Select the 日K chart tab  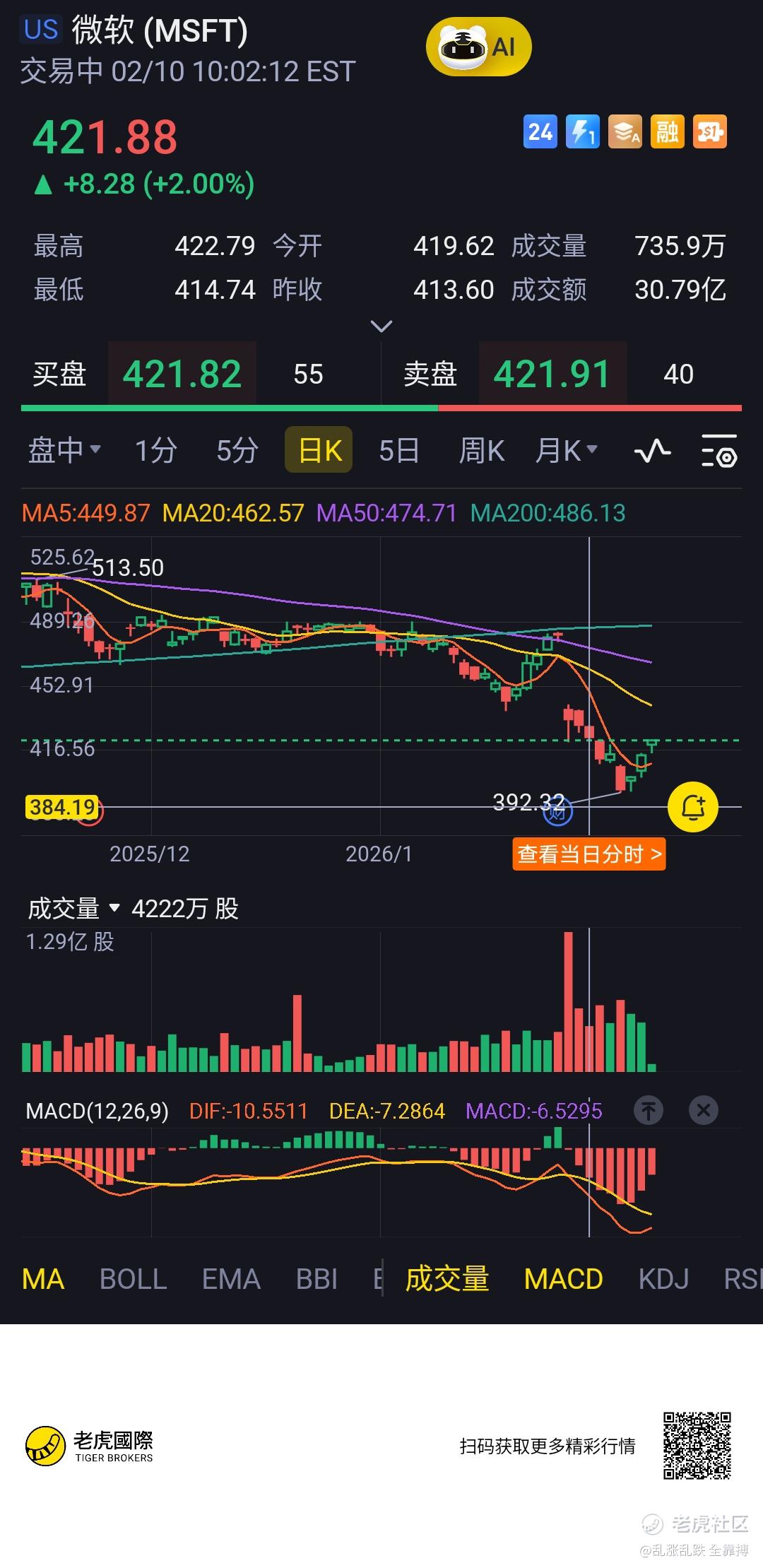pyautogui.click(x=319, y=450)
